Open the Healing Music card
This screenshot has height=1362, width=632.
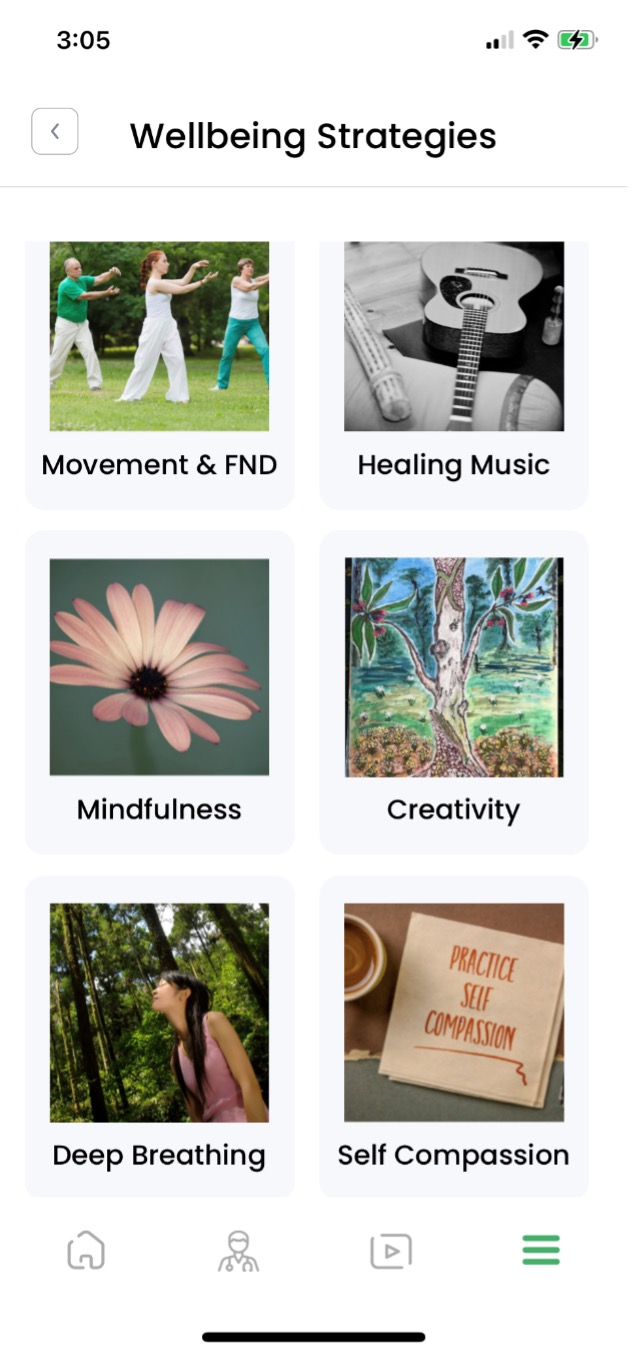(x=454, y=375)
